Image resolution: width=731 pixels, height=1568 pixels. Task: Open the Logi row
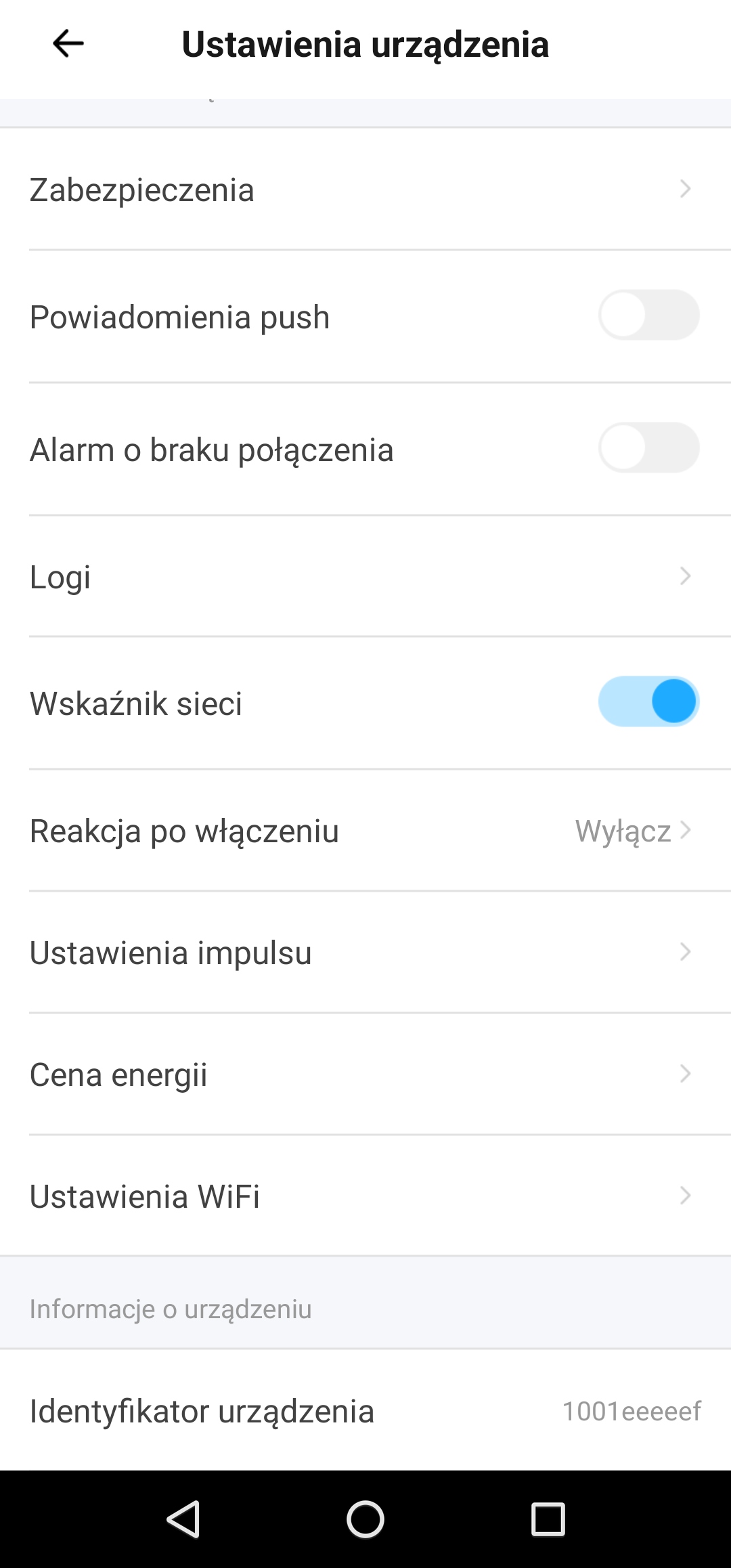point(365,577)
